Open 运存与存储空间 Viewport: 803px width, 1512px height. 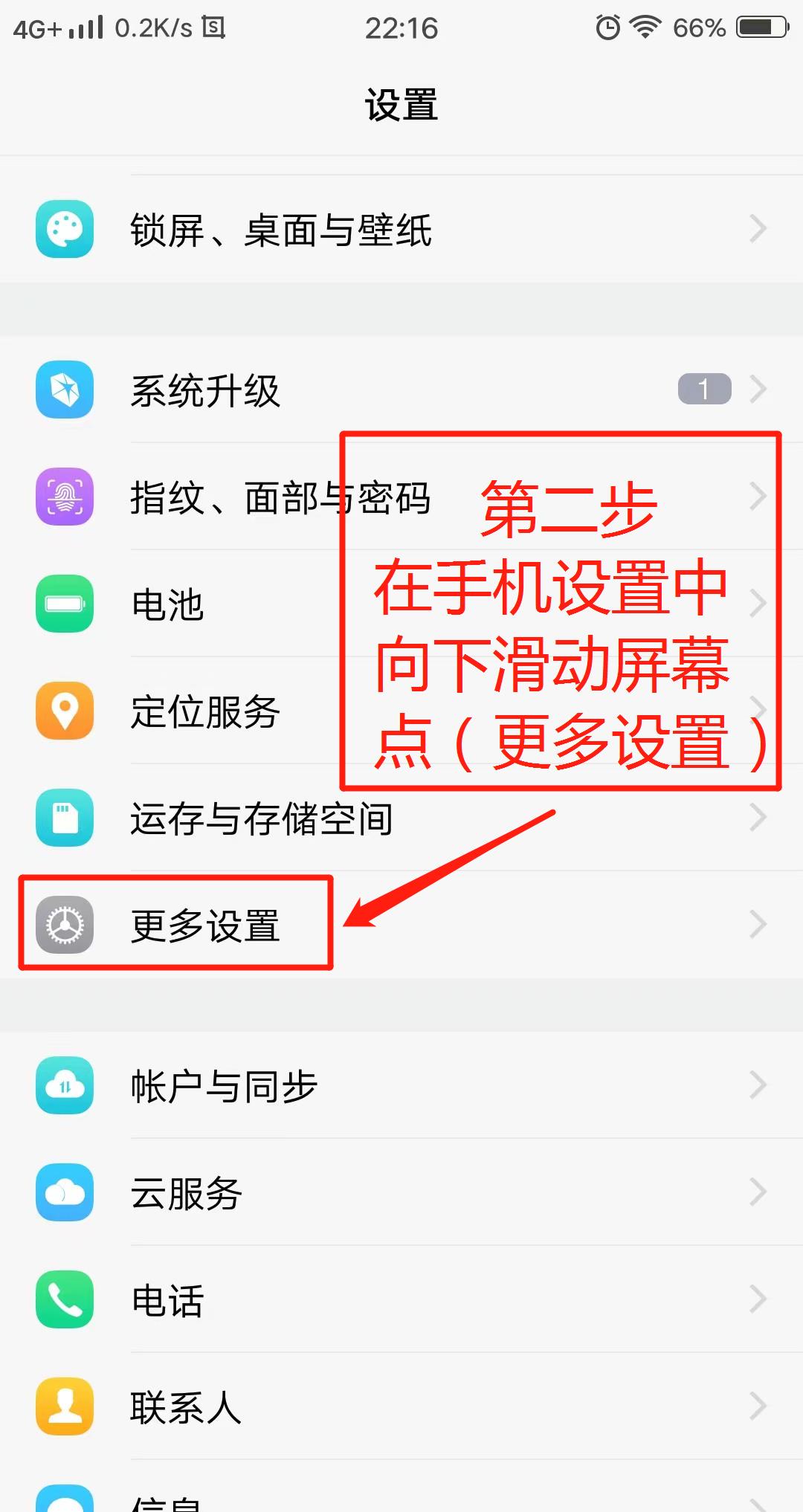401,818
